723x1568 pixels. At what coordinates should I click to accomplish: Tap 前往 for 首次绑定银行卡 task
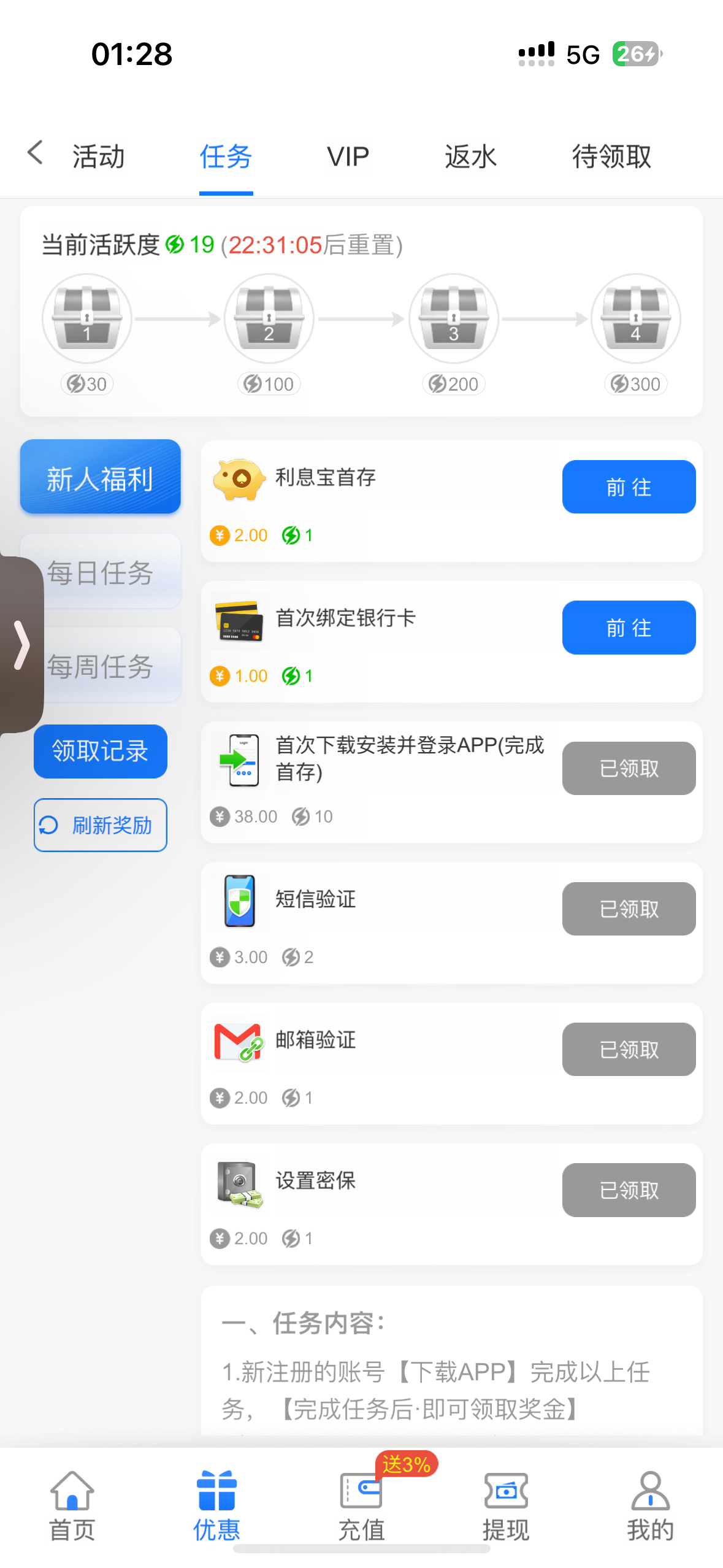[x=629, y=628]
